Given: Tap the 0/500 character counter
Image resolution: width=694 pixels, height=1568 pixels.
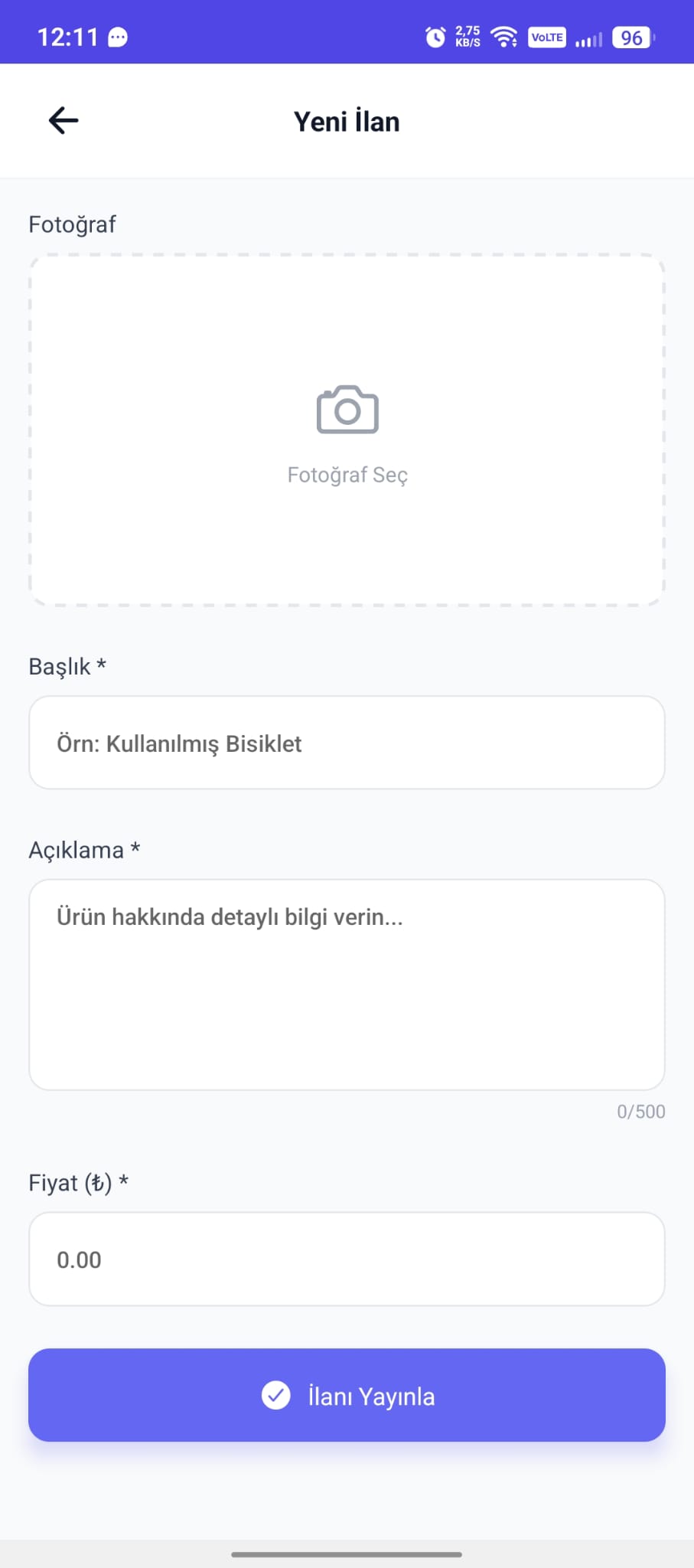Looking at the screenshot, I should (x=640, y=1112).
